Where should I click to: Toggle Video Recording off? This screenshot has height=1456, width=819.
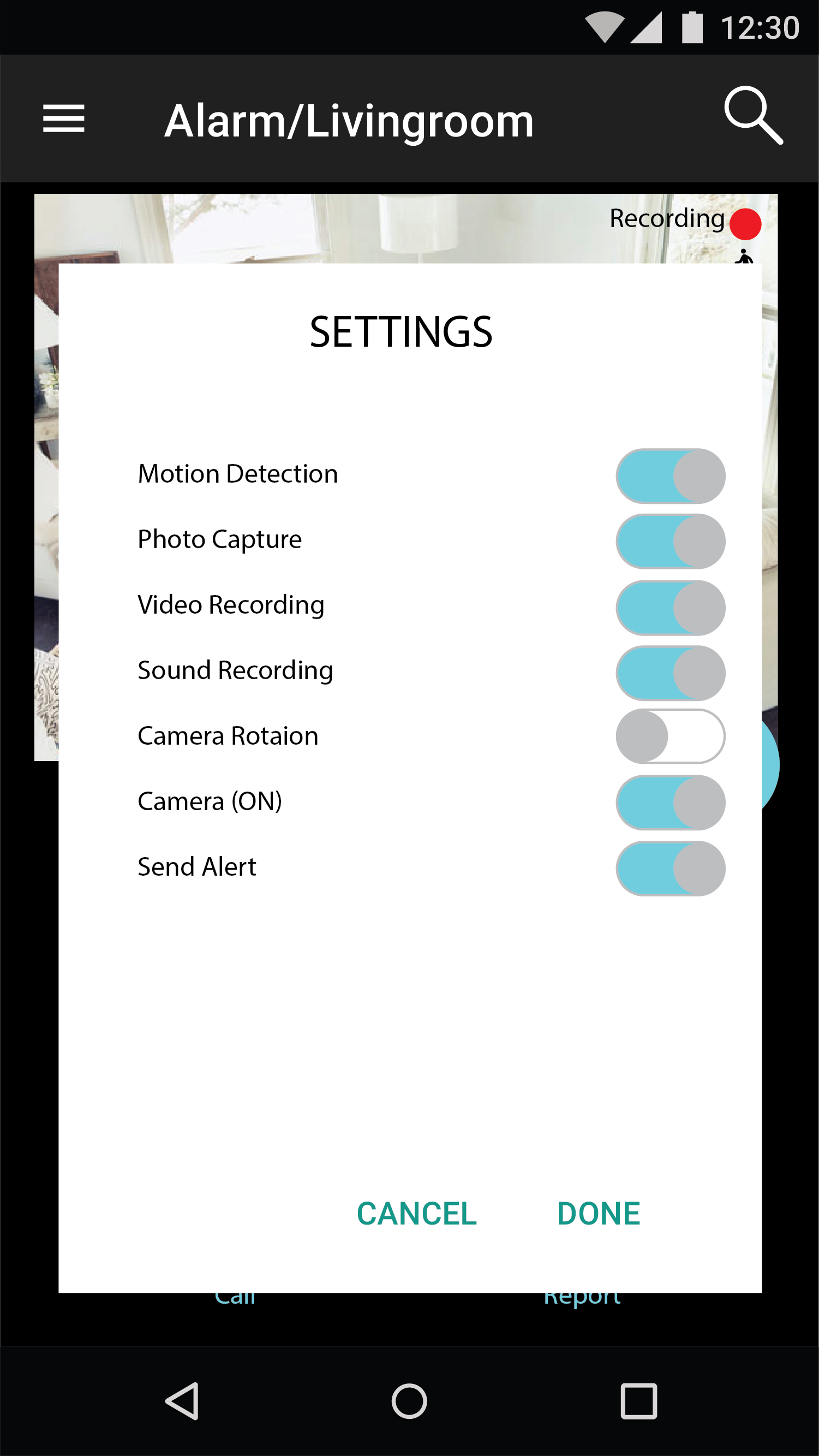tap(671, 608)
